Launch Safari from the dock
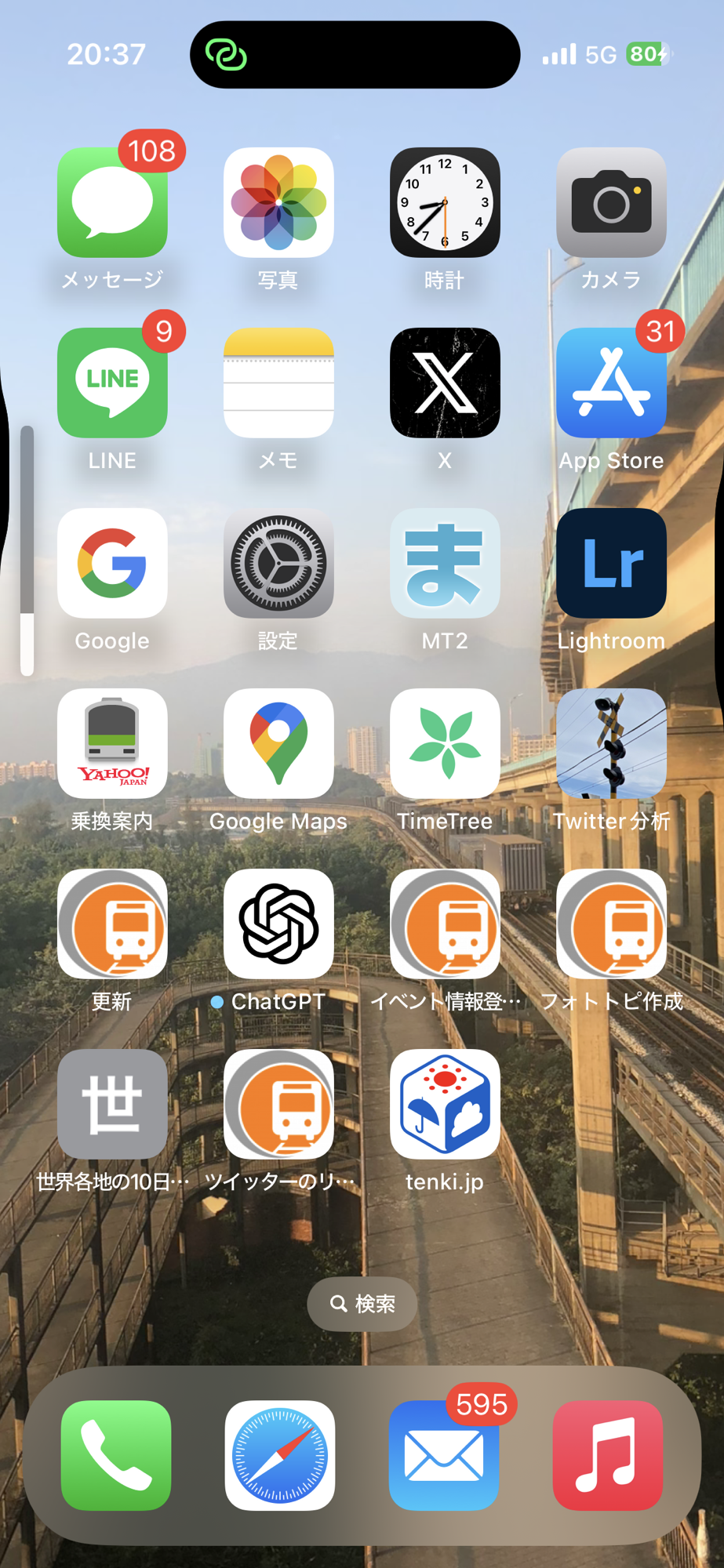This screenshot has width=724, height=1568. click(x=280, y=1455)
